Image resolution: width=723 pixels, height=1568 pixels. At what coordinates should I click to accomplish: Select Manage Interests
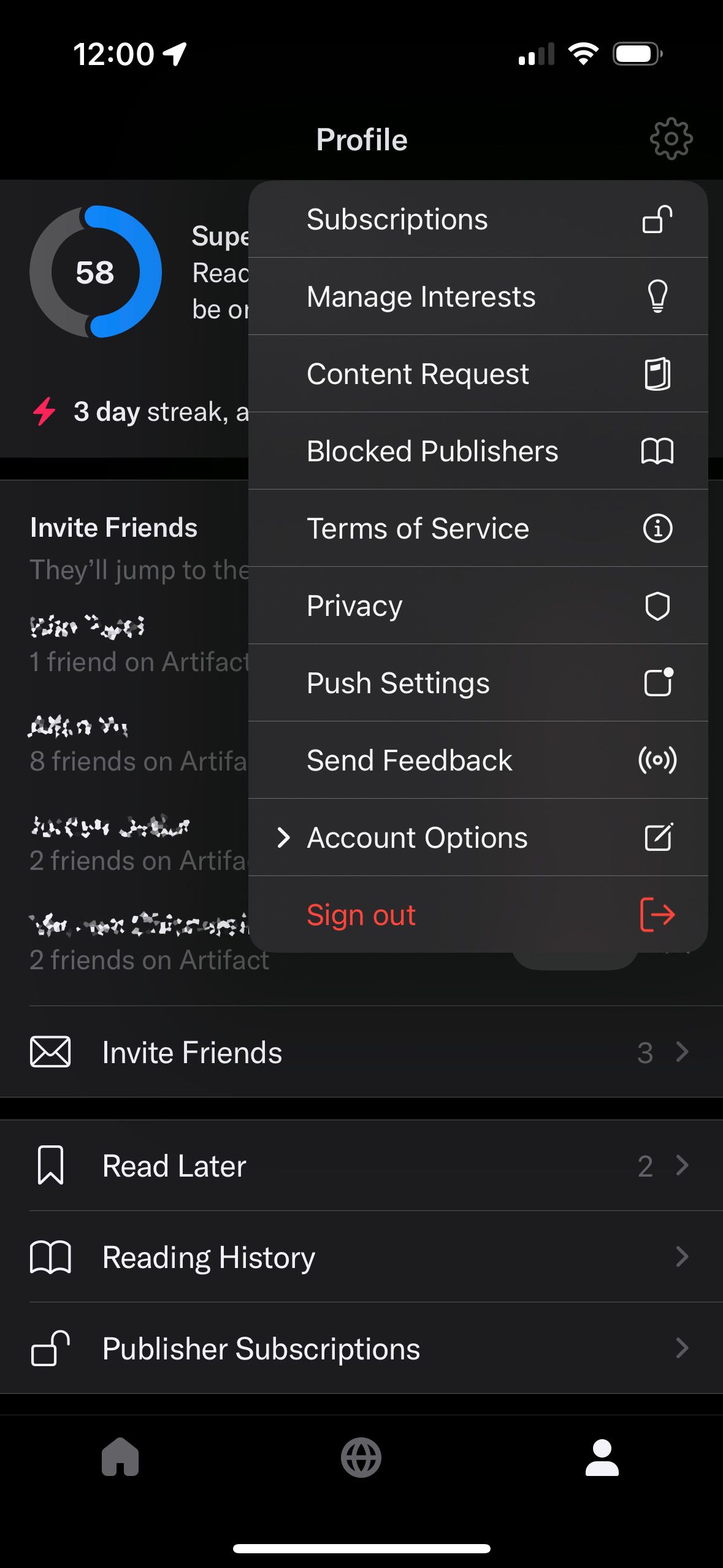coord(478,297)
